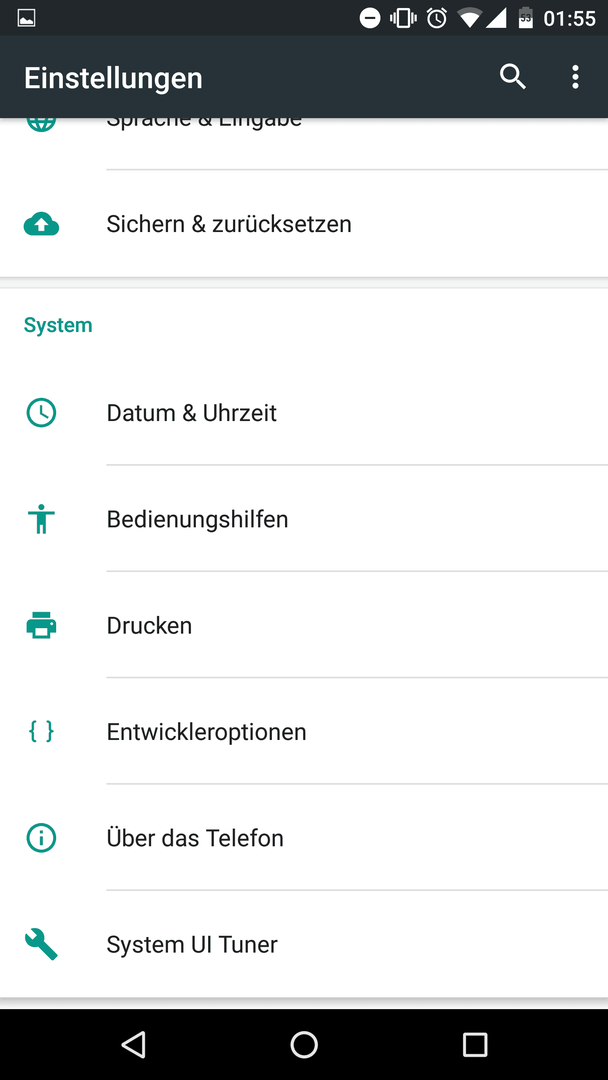Open Datum & Uhrzeit settings
This screenshot has width=608, height=1080.
click(304, 413)
